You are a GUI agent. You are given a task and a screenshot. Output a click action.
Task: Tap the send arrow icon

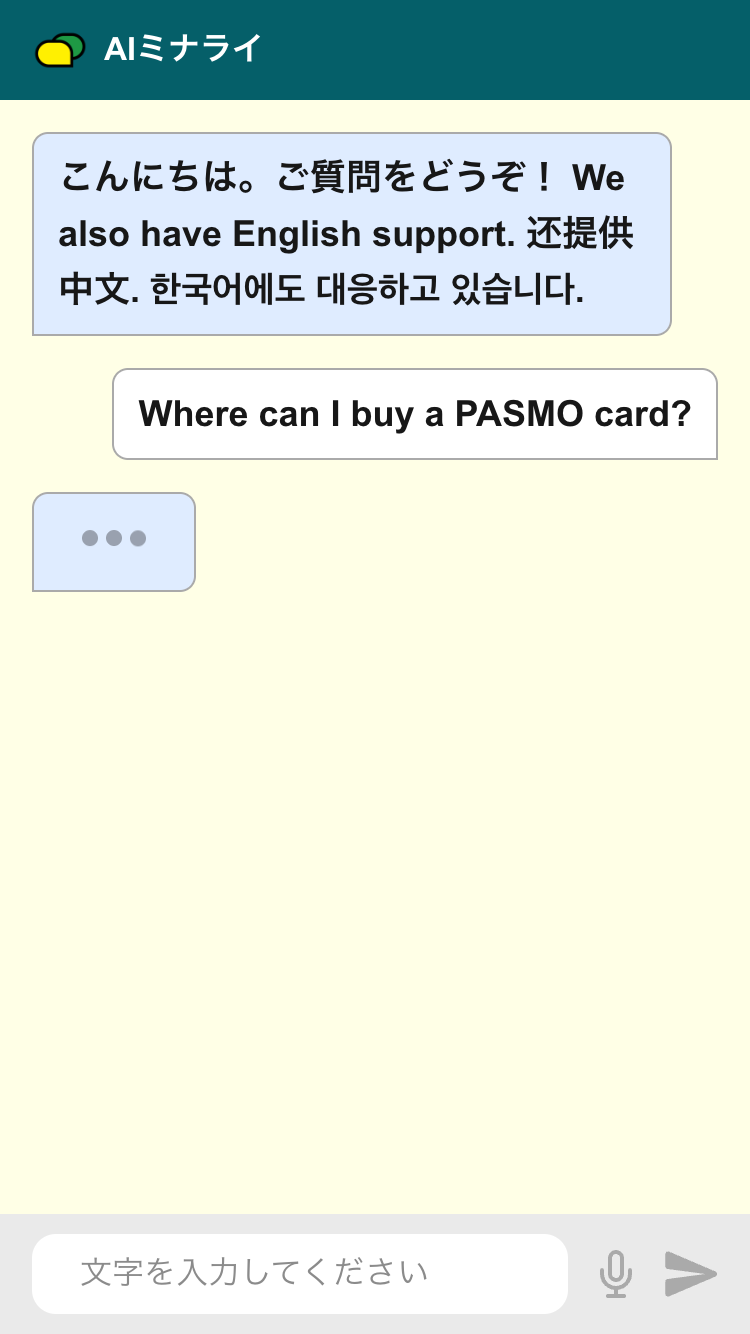pos(690,1273)
